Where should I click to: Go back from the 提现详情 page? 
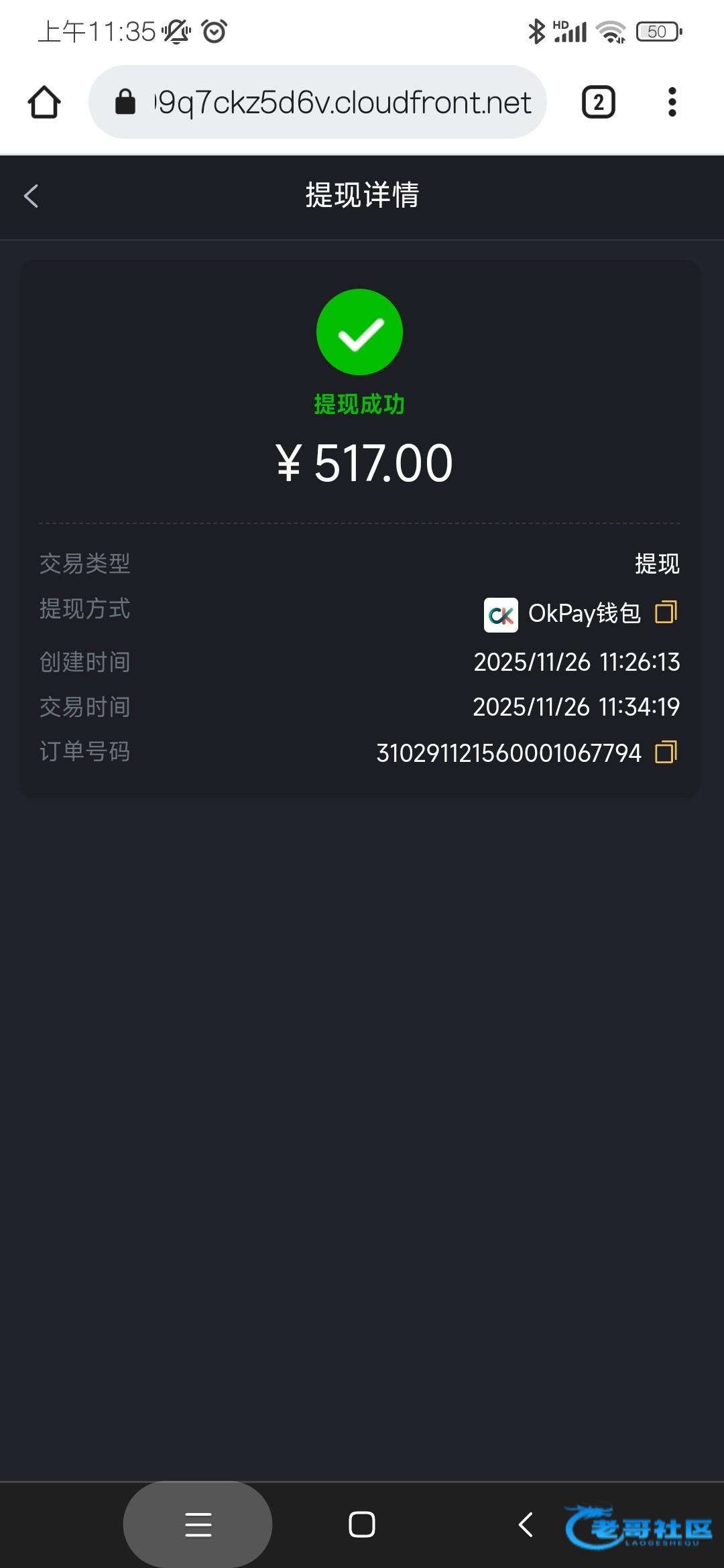(x=31, y=196)
